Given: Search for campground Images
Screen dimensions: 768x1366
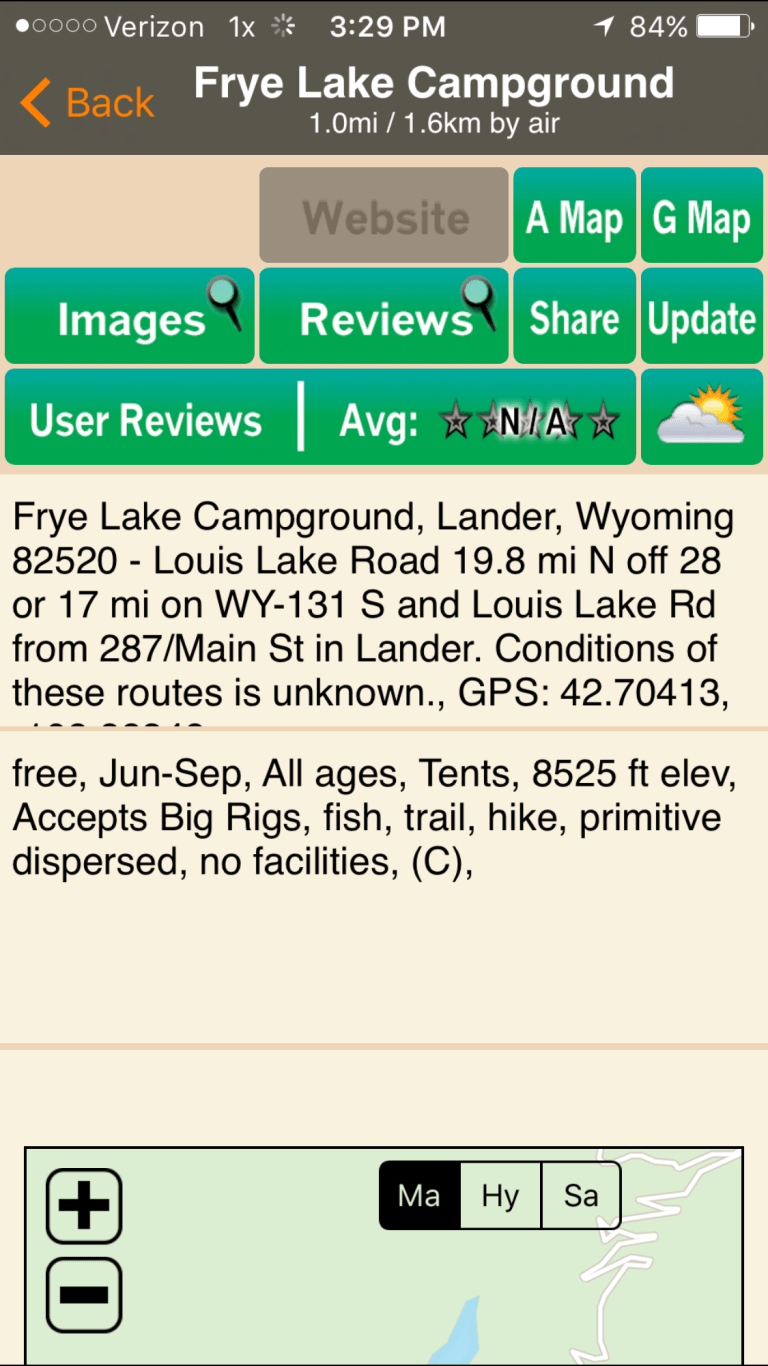Looking at the screenshot, I should pyautogui.click(x=130, y=317).
